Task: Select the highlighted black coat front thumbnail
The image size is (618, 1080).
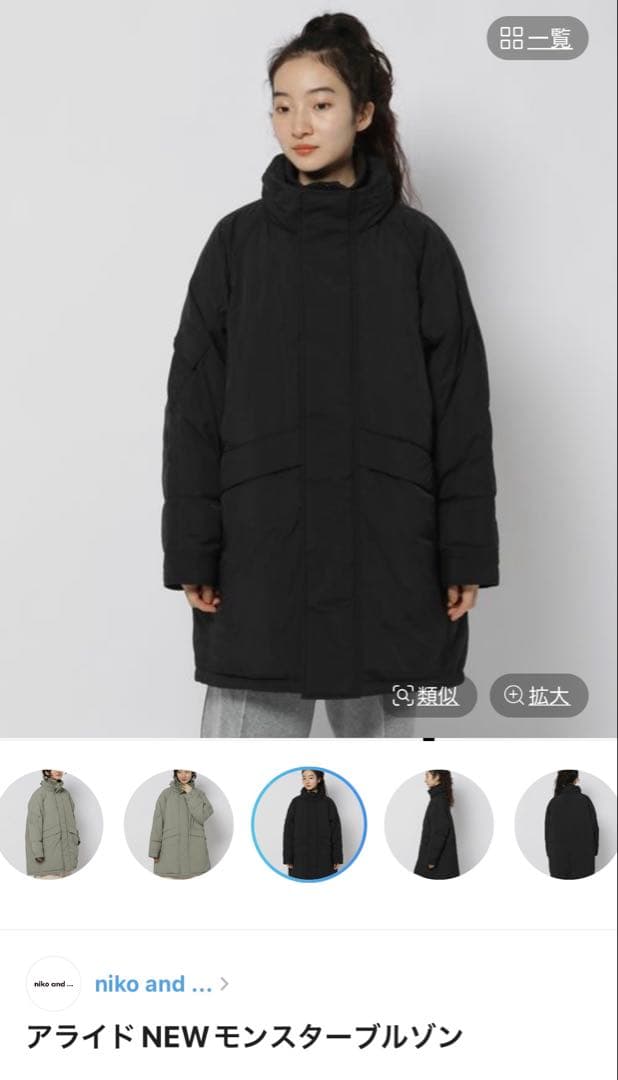Action: pyautogui.click(x=309, y=824)
